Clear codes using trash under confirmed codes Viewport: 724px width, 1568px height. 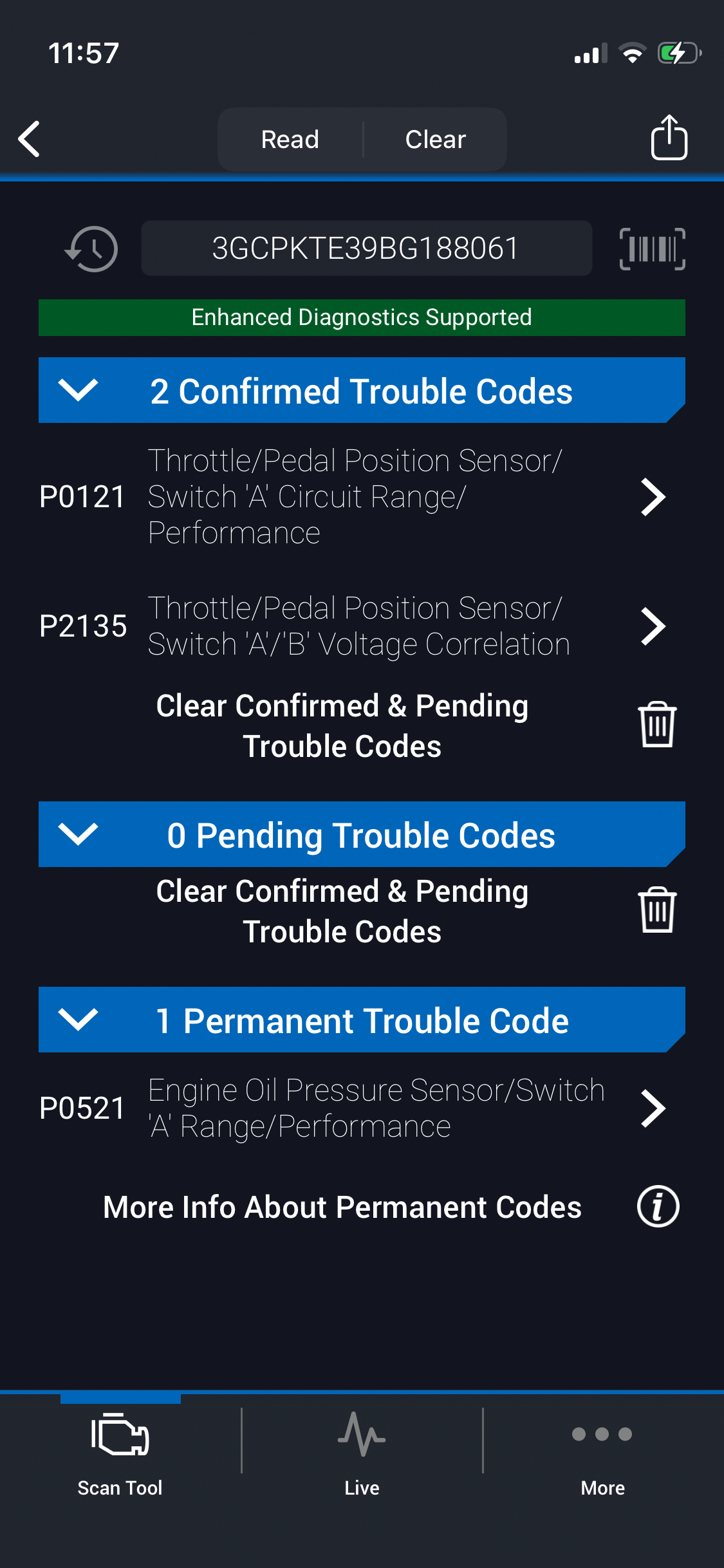click(x=656, y=725)
